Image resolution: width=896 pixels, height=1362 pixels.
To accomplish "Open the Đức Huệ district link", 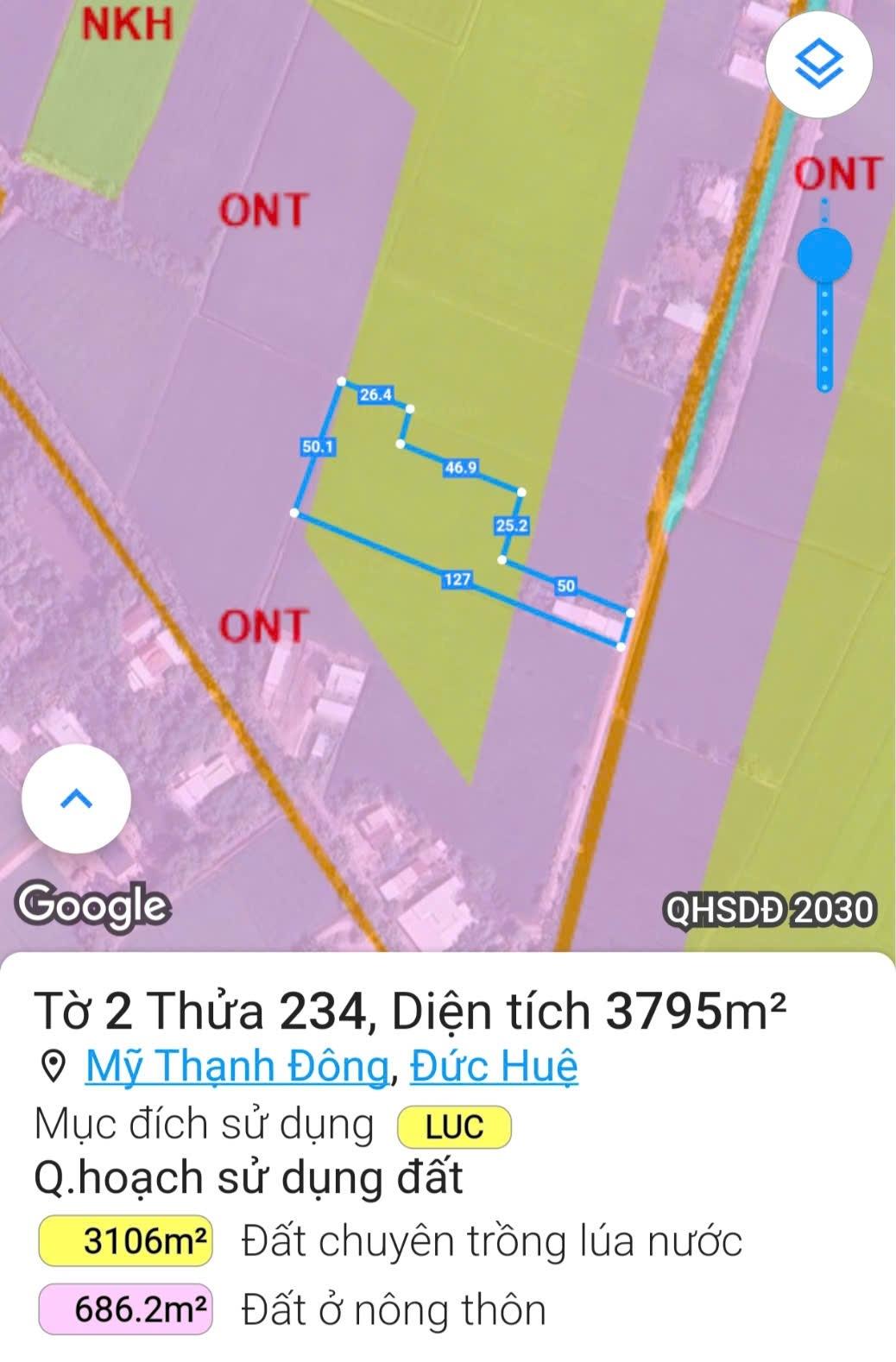I will pyautogui.click(x=493, y=1067).
